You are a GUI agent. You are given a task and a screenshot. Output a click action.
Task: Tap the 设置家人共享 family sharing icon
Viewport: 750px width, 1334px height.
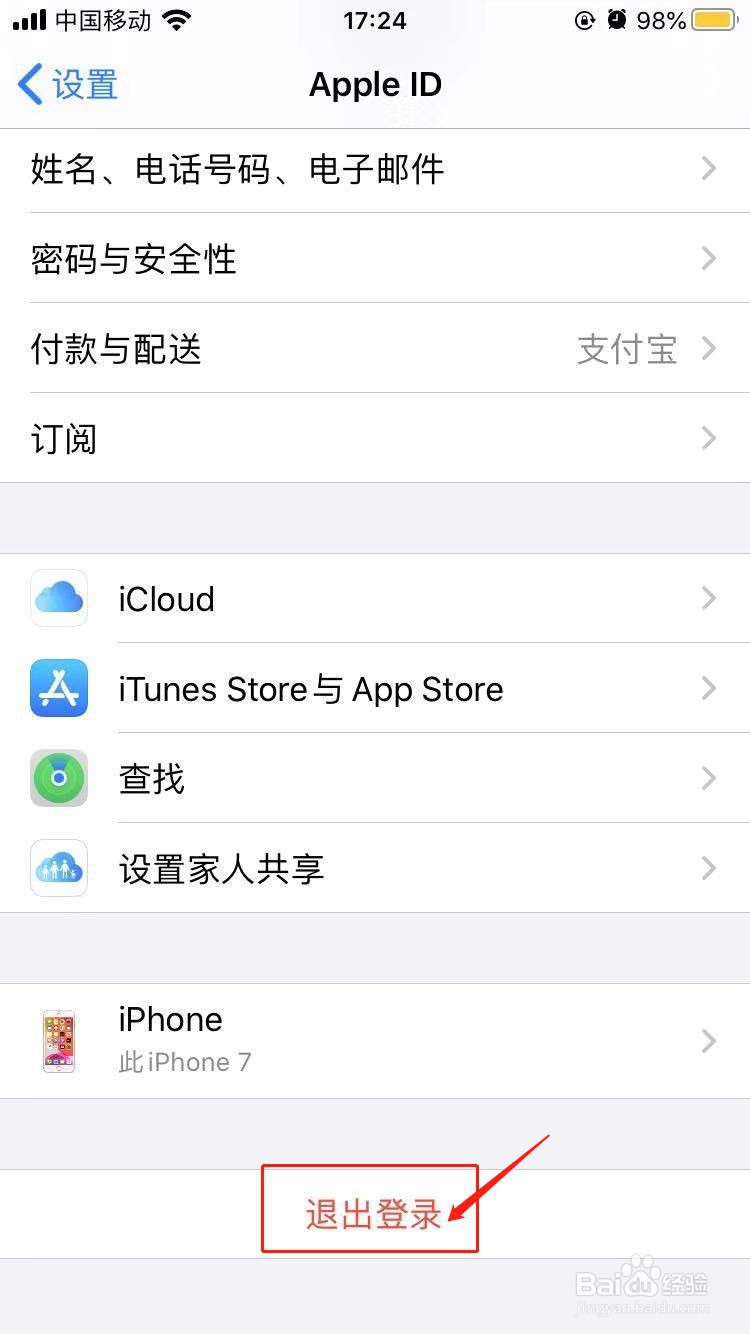(x=58, y=868)
